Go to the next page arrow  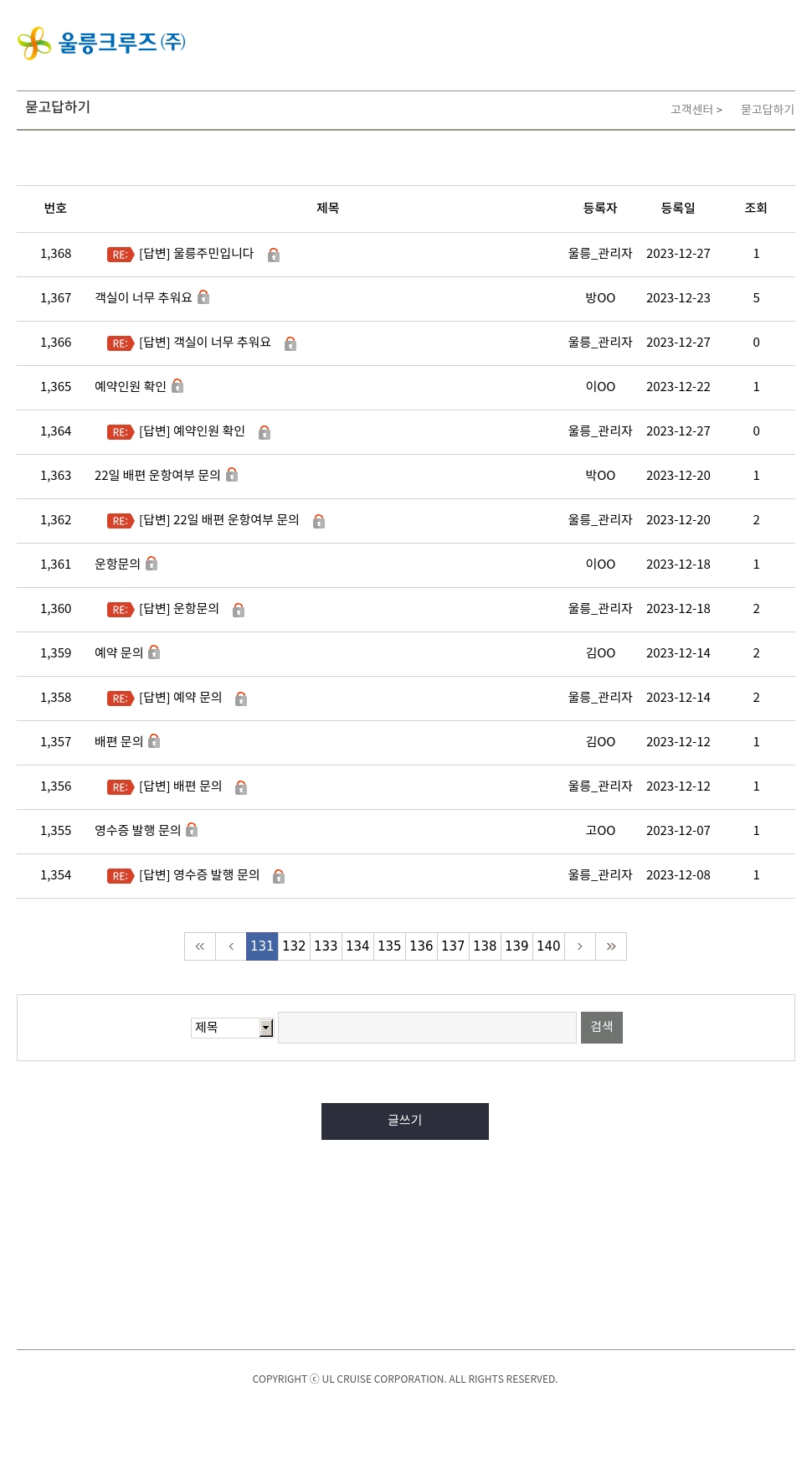[579, 946]
